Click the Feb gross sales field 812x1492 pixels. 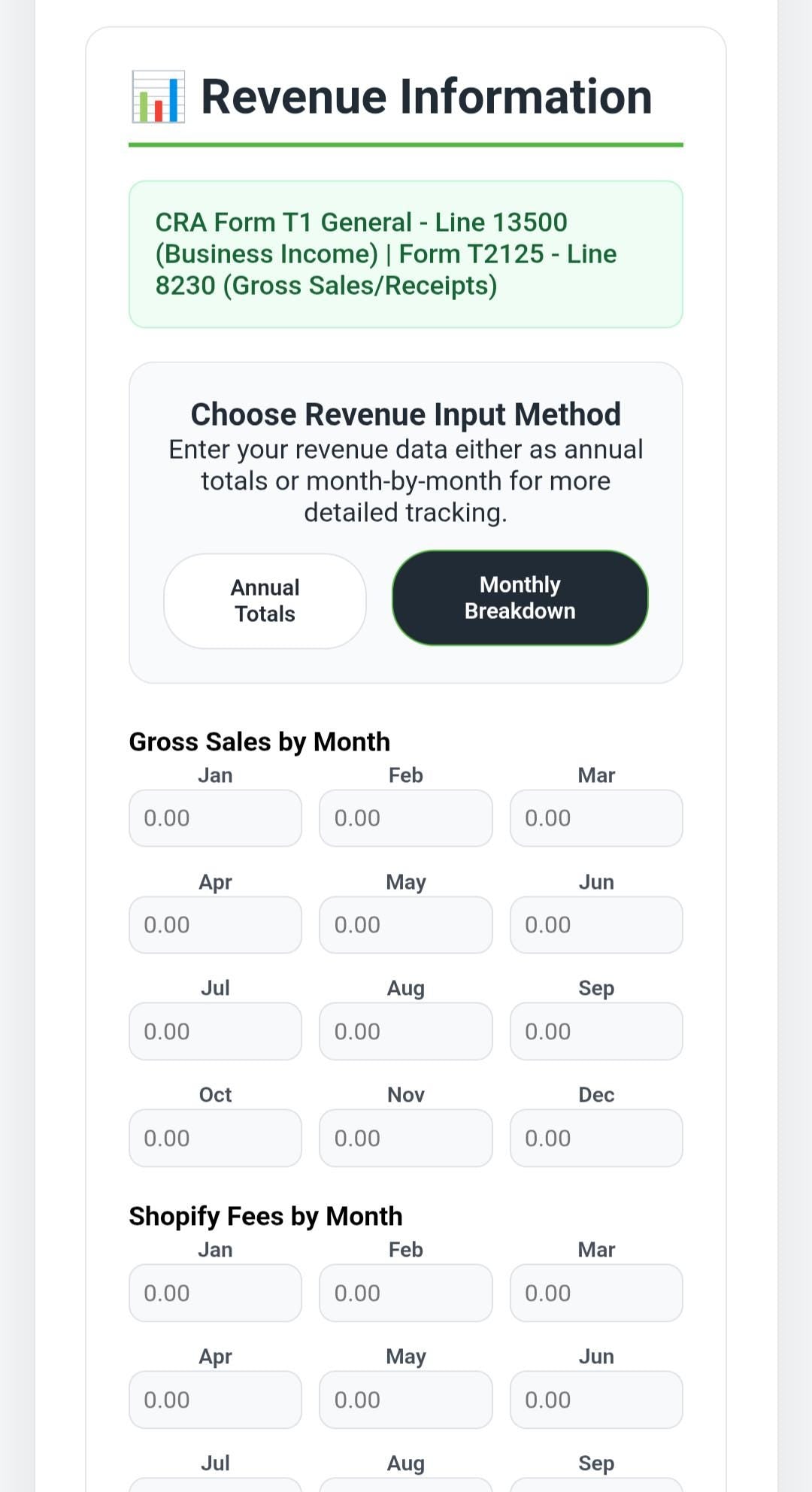(405, 818)
